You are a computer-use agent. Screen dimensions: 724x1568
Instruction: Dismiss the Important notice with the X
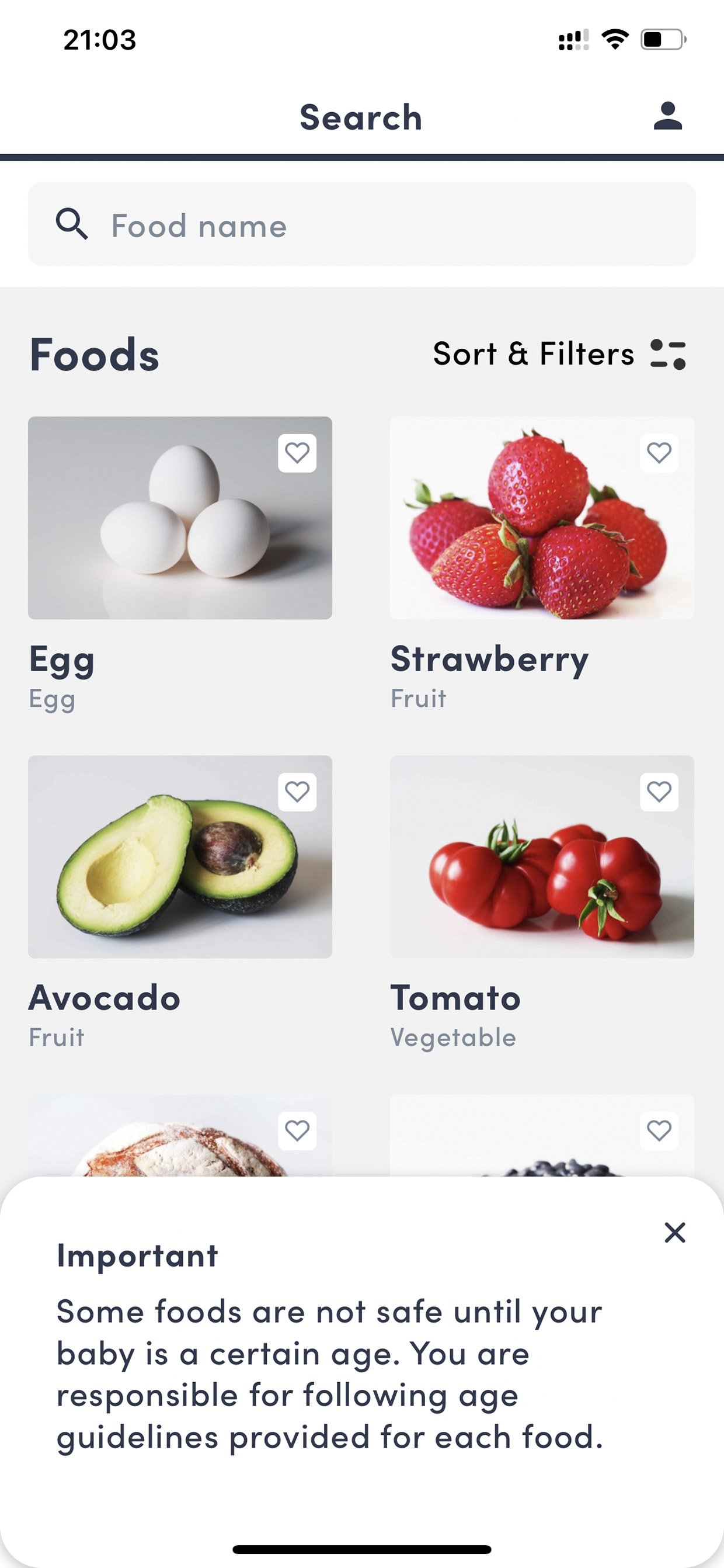(x=675, y=1233)
